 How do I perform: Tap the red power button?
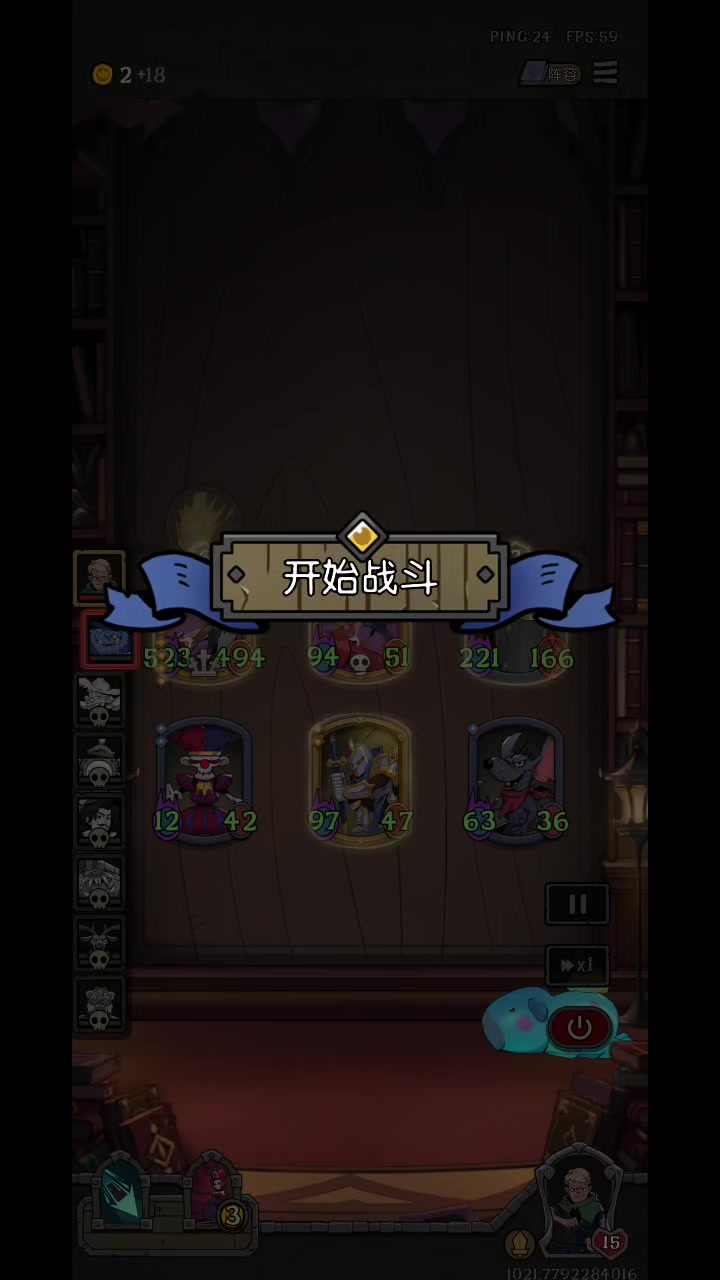(579, 1027)
